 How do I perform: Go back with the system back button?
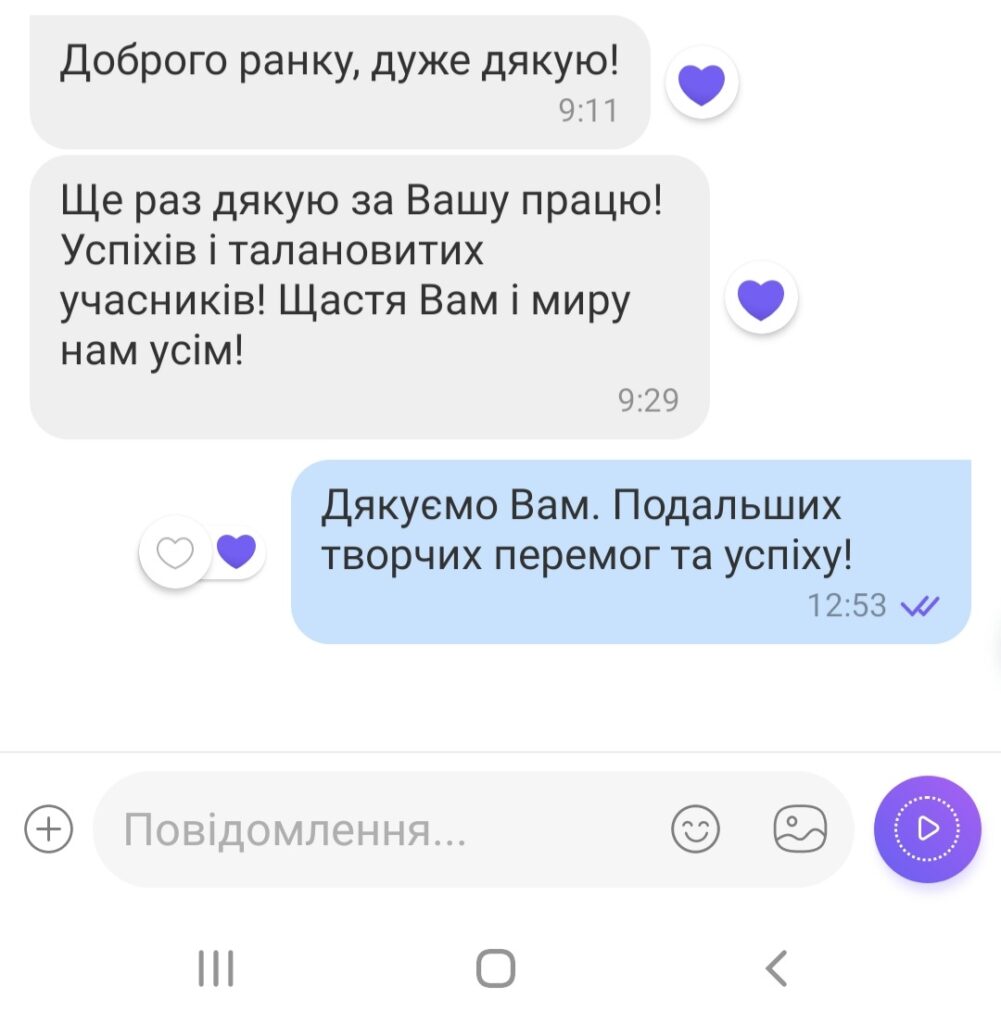tap(775, 968)
